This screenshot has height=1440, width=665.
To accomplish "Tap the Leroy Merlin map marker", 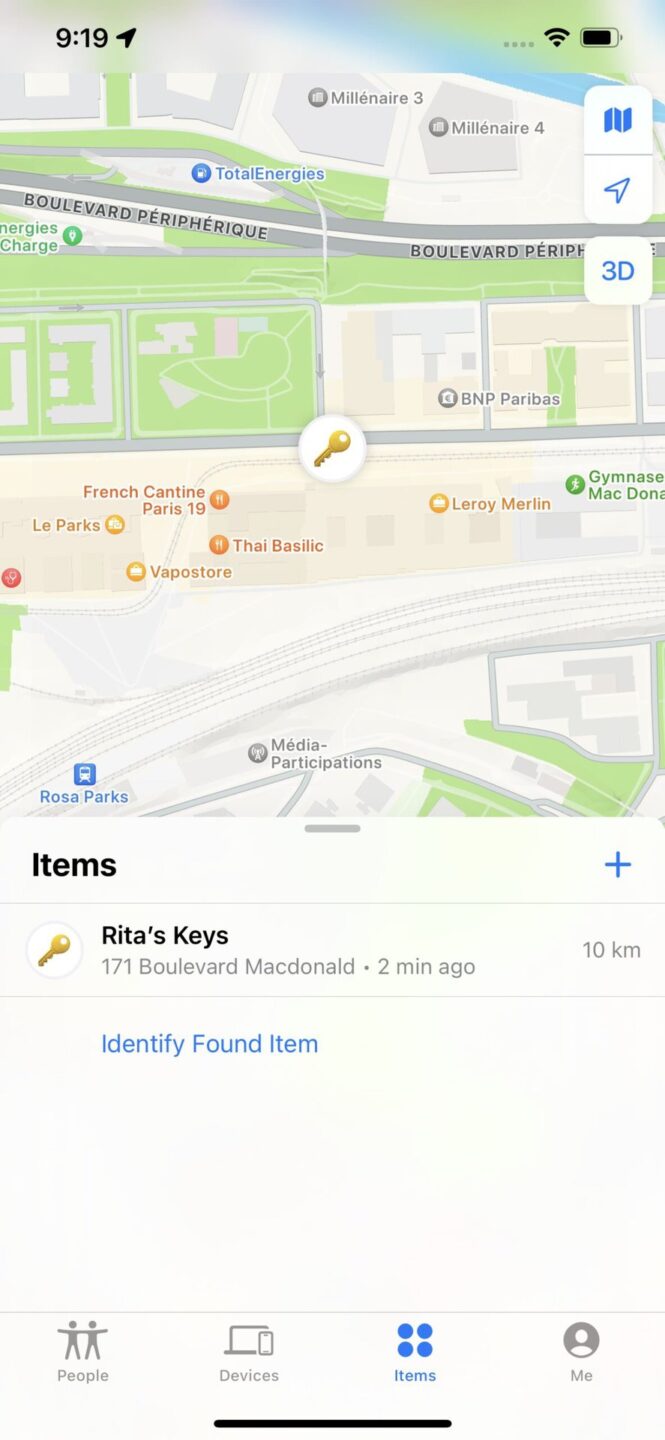I will 438,504.
